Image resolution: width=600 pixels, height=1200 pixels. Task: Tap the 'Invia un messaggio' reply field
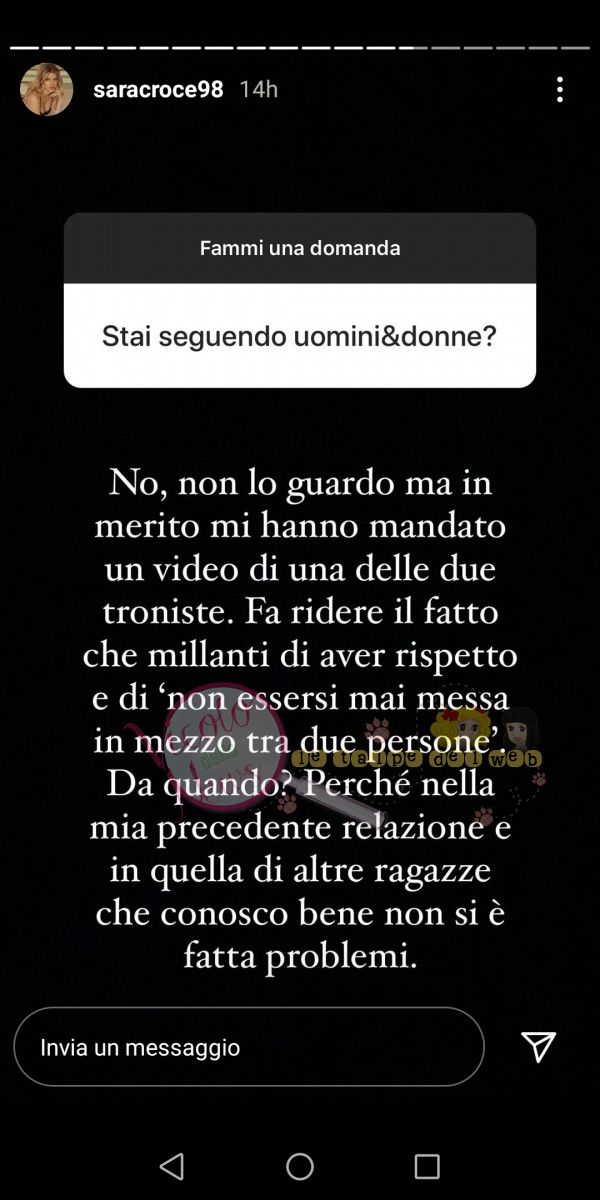249,1047
